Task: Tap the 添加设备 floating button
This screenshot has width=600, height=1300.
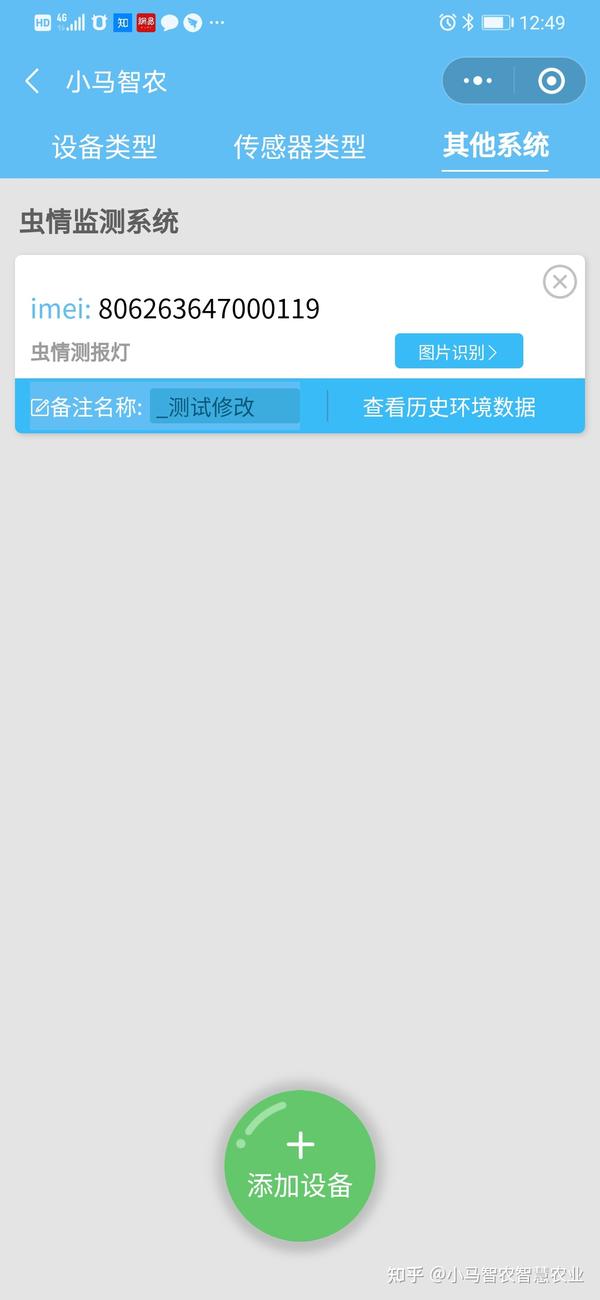Action: 300,1166
